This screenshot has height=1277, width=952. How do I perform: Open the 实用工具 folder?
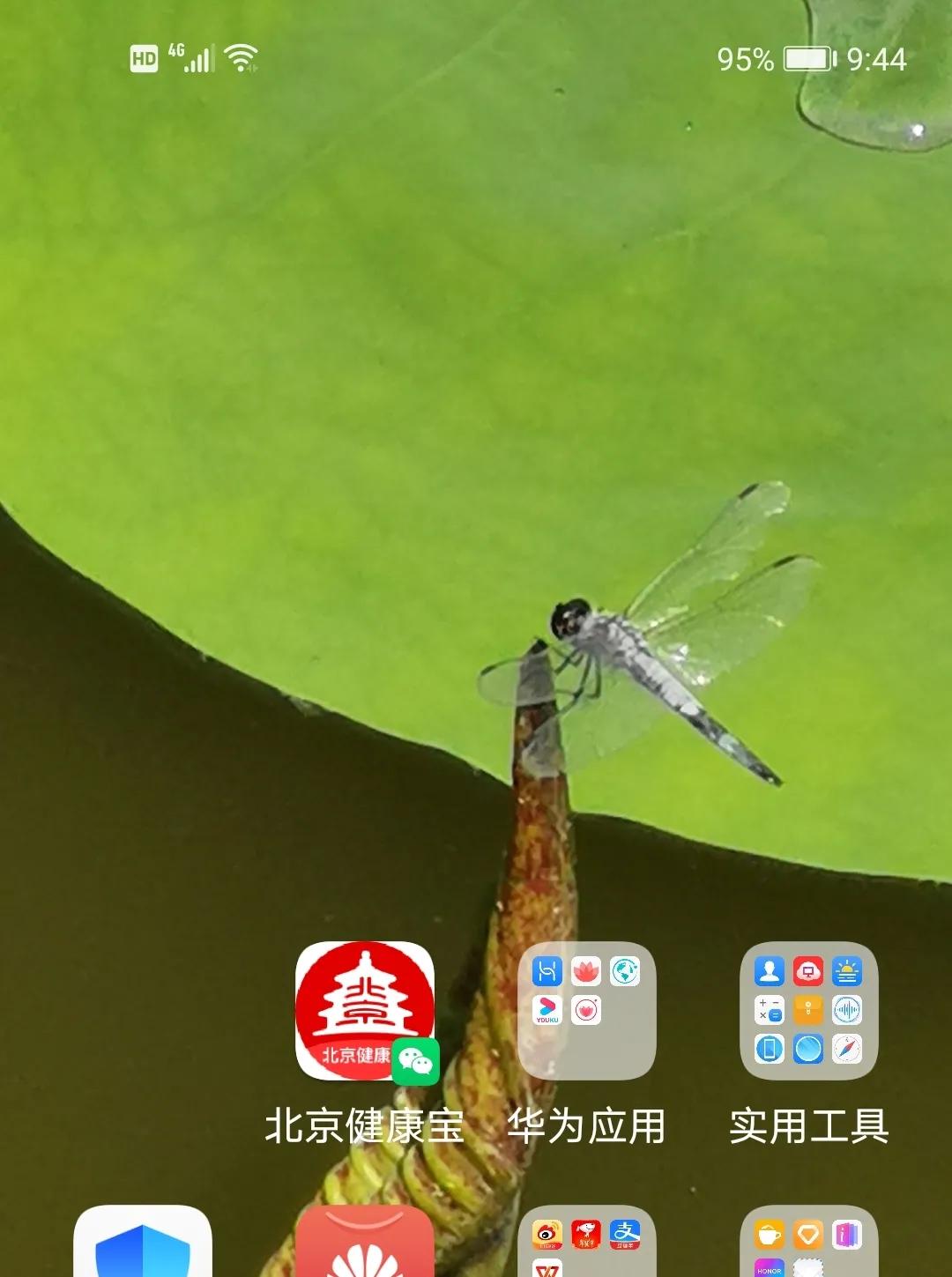click(808, 1011)
